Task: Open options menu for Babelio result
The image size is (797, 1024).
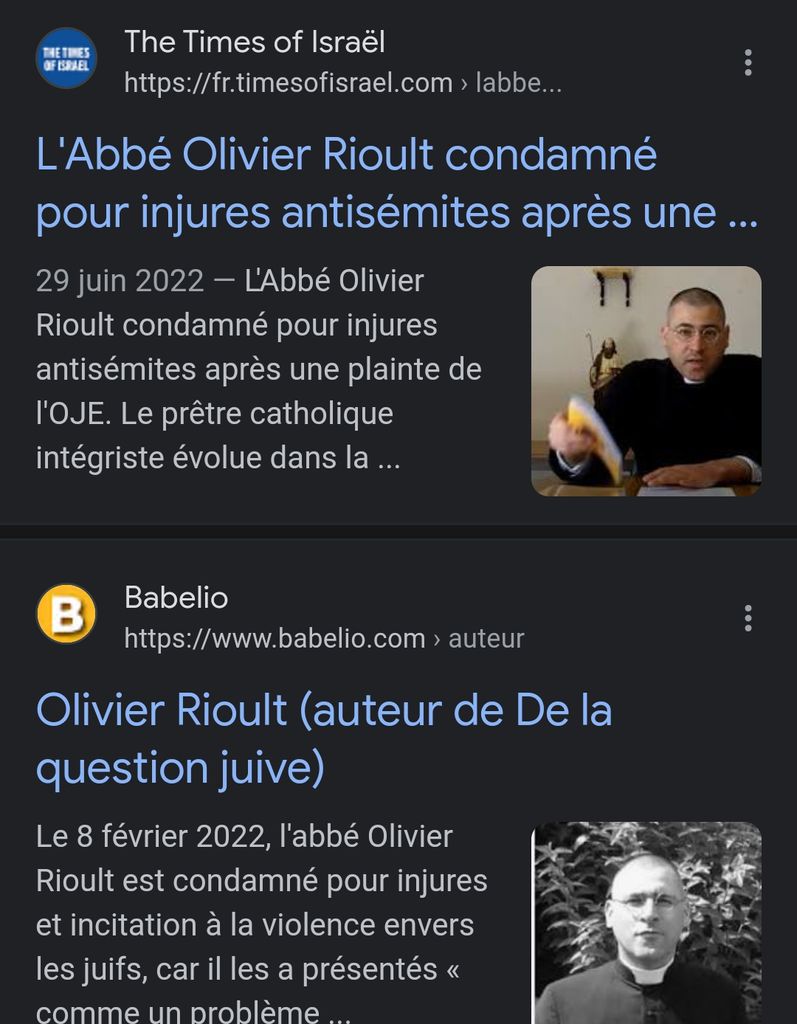Action: click(x=748, y=618)
